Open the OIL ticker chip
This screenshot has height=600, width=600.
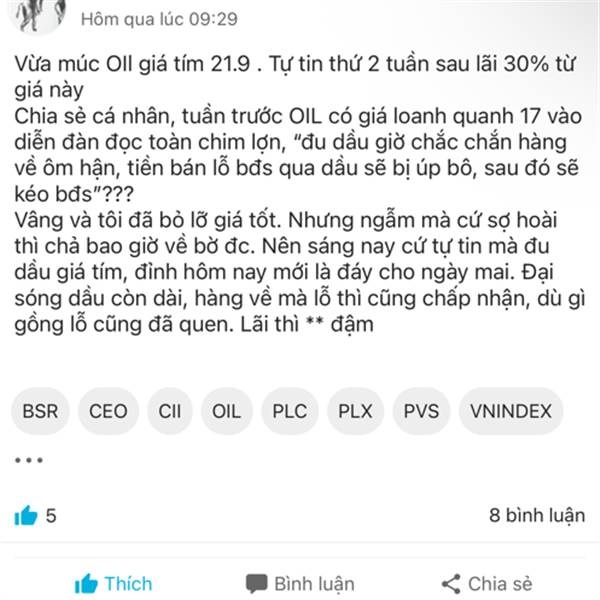[227, 411]
